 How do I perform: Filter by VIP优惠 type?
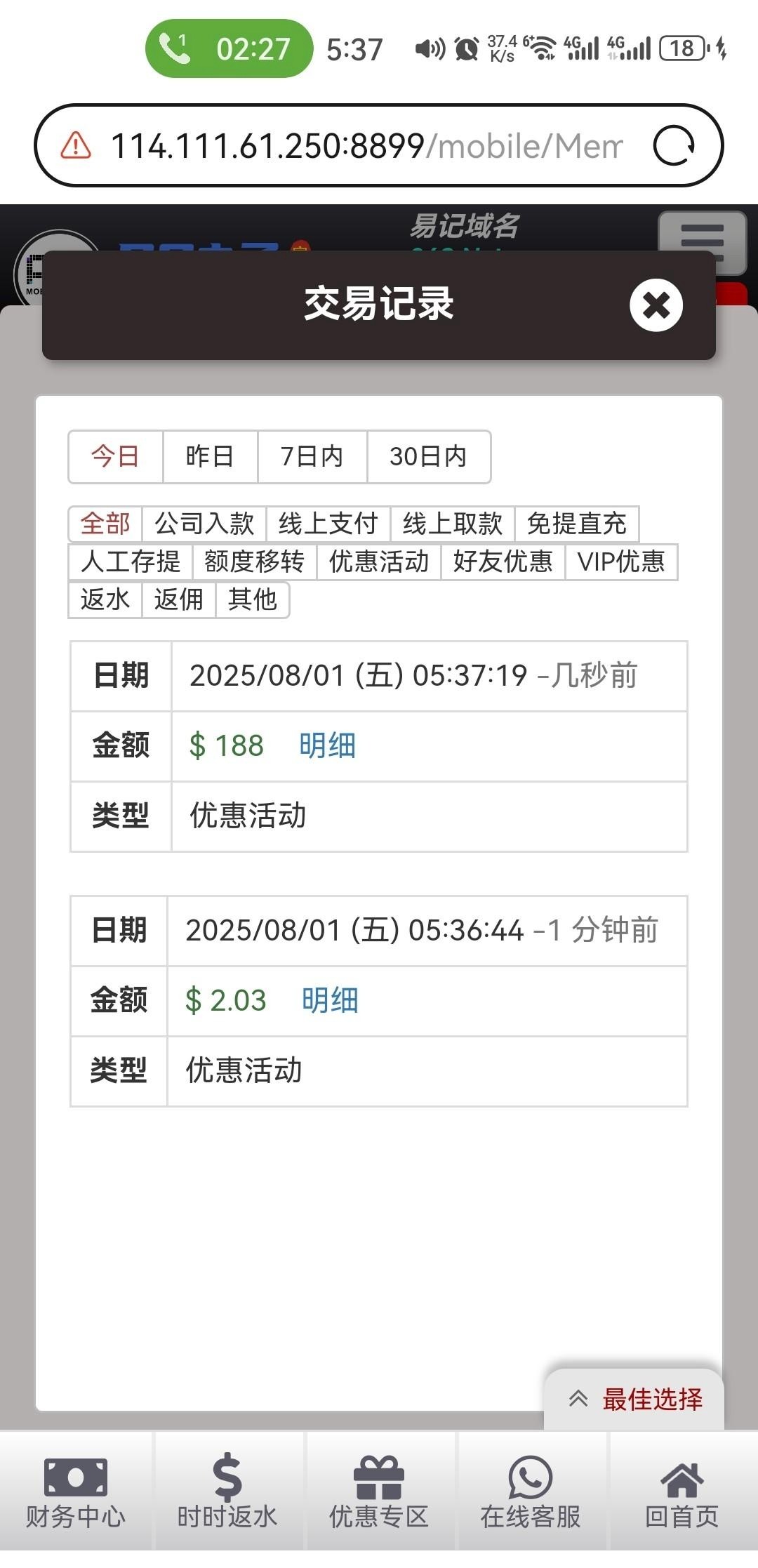tap(620, 562)
